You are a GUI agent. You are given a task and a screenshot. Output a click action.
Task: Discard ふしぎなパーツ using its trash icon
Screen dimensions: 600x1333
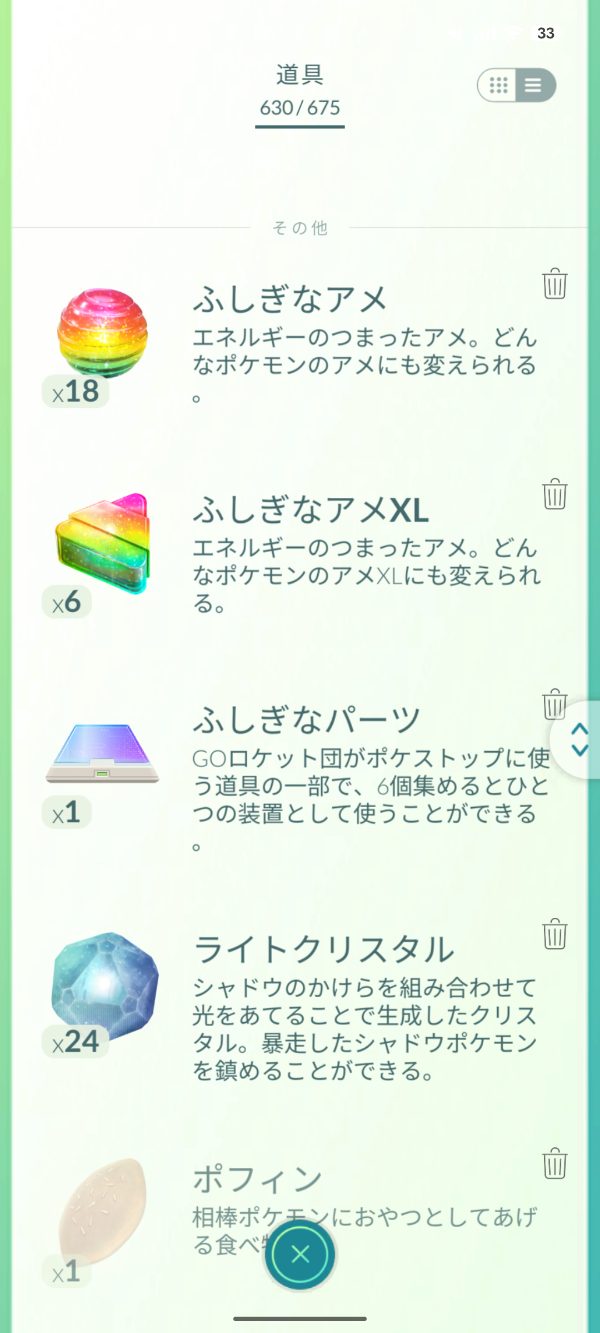click(555, 704)
